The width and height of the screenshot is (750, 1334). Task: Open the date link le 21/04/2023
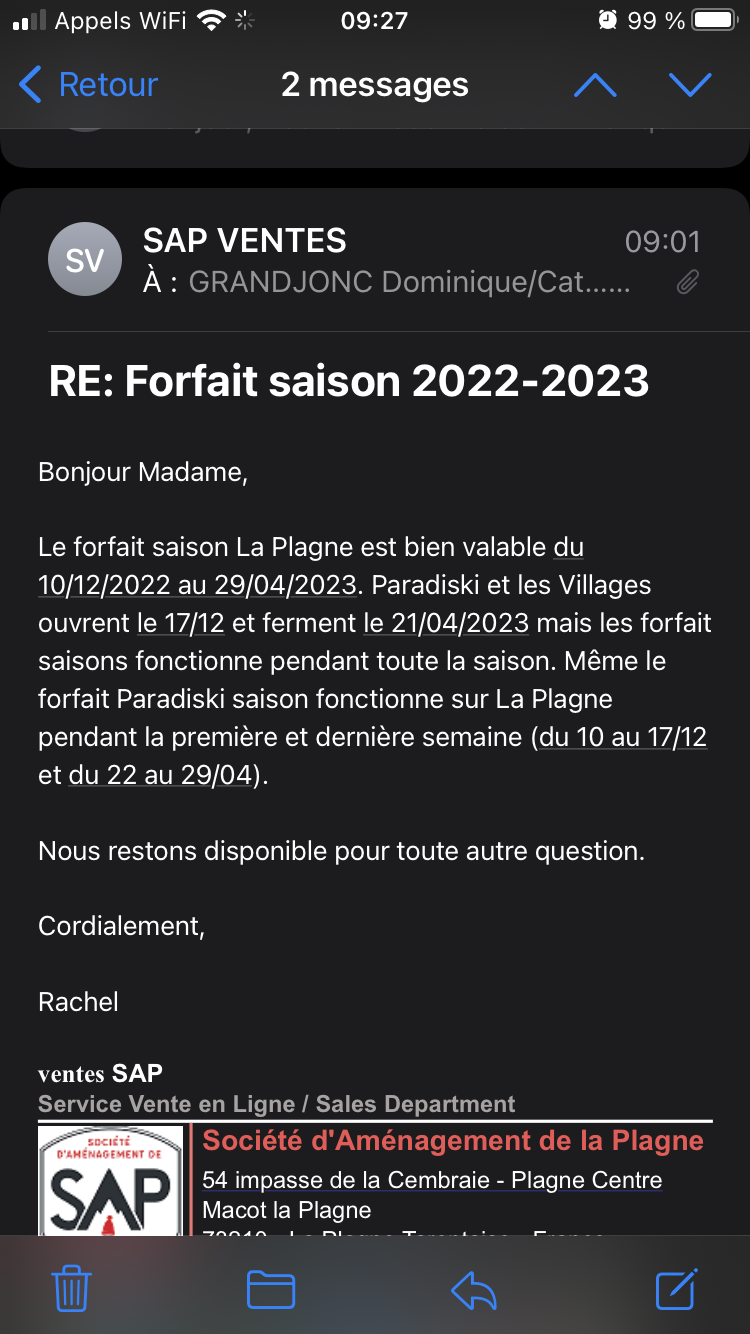tap(446, 623)
